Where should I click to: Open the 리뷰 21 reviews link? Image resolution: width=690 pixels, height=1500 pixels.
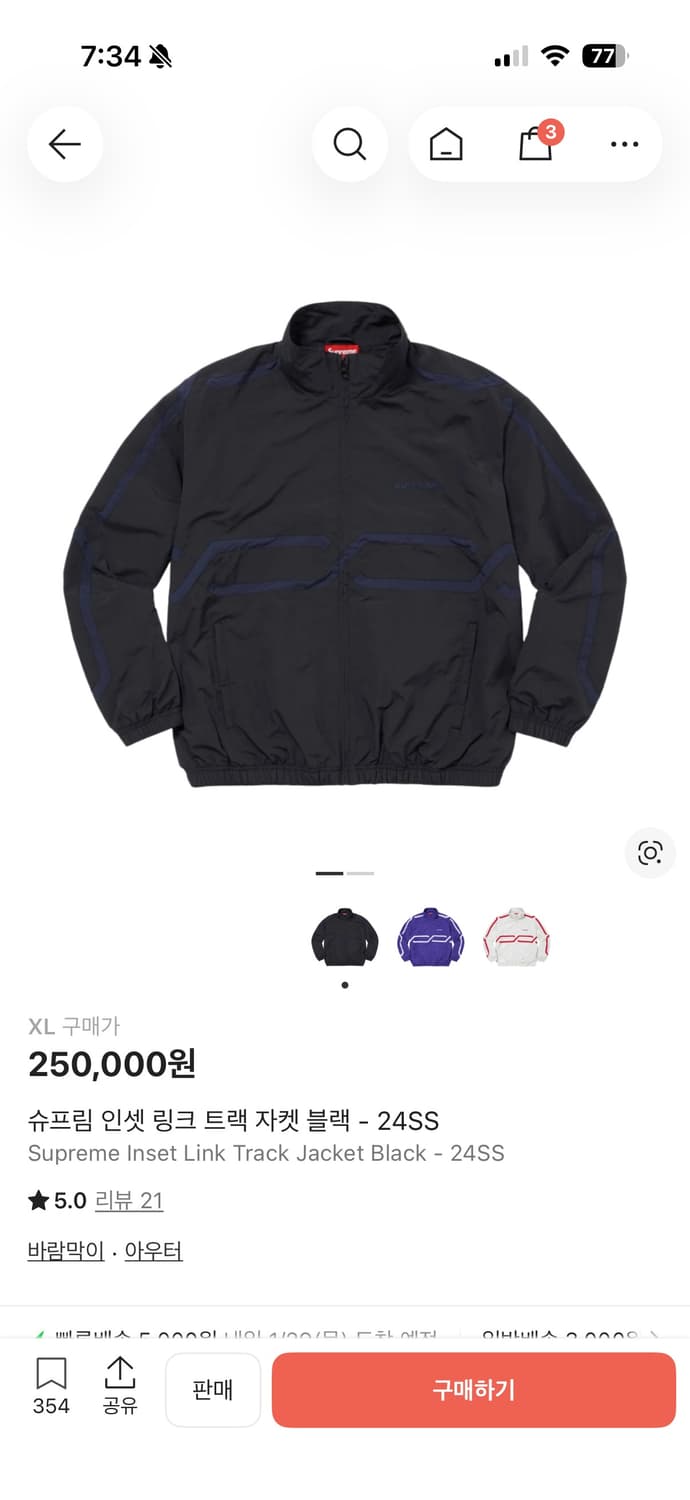(129, 1201)
